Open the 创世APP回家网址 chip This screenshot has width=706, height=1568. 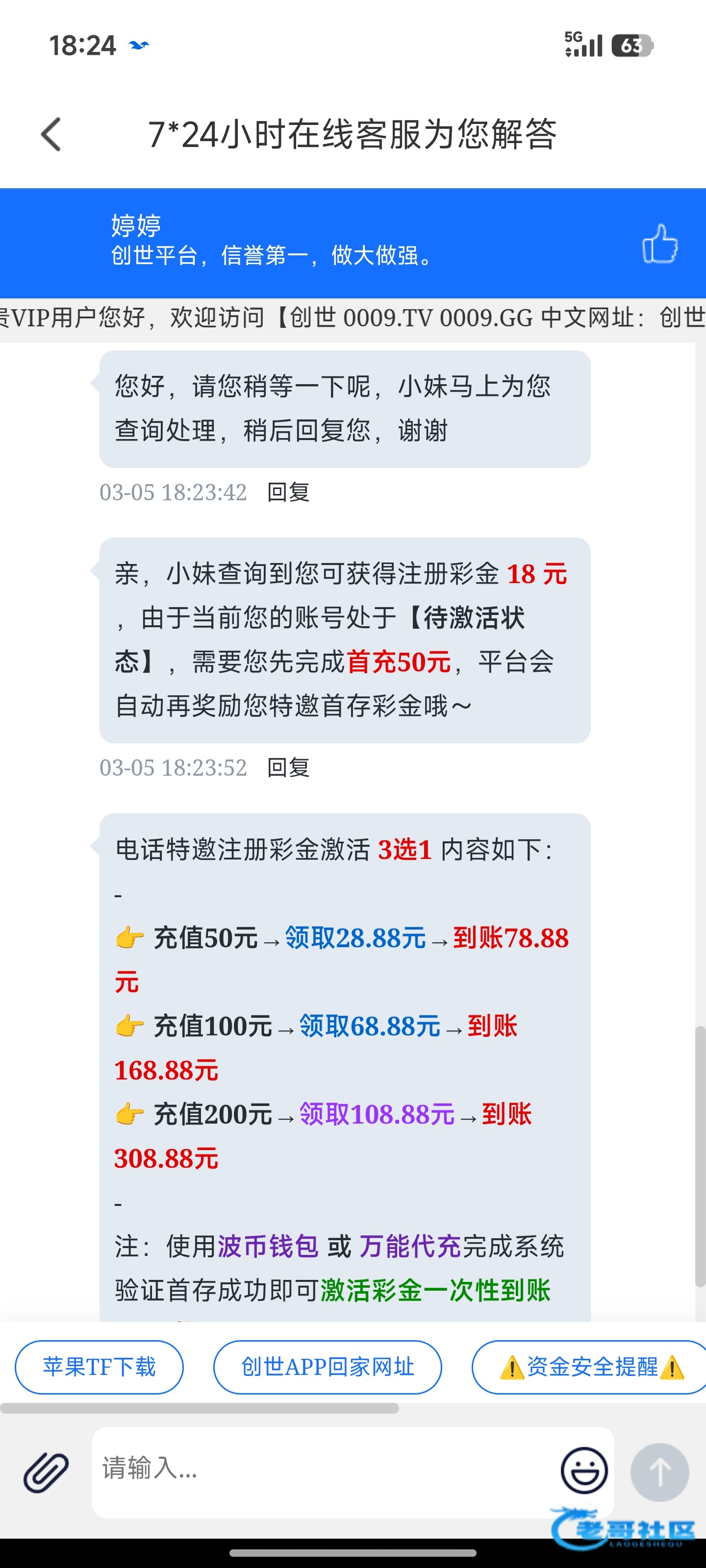(328, 1367)
